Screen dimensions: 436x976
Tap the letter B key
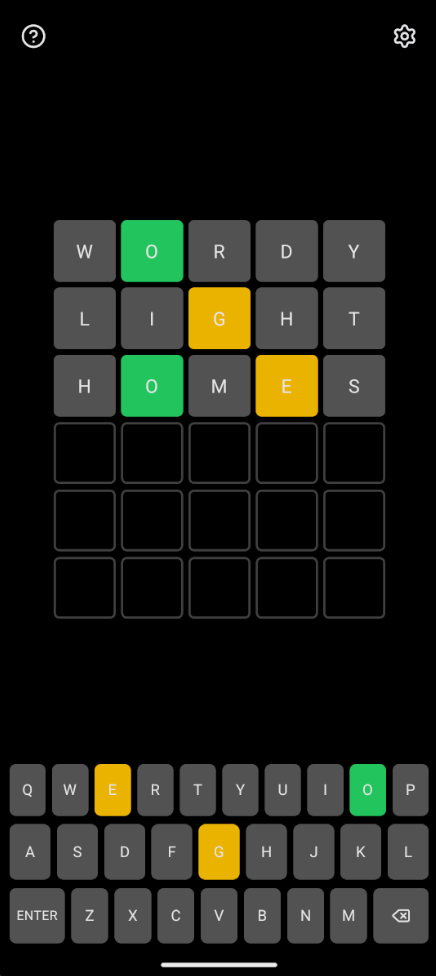click(262, 916)
